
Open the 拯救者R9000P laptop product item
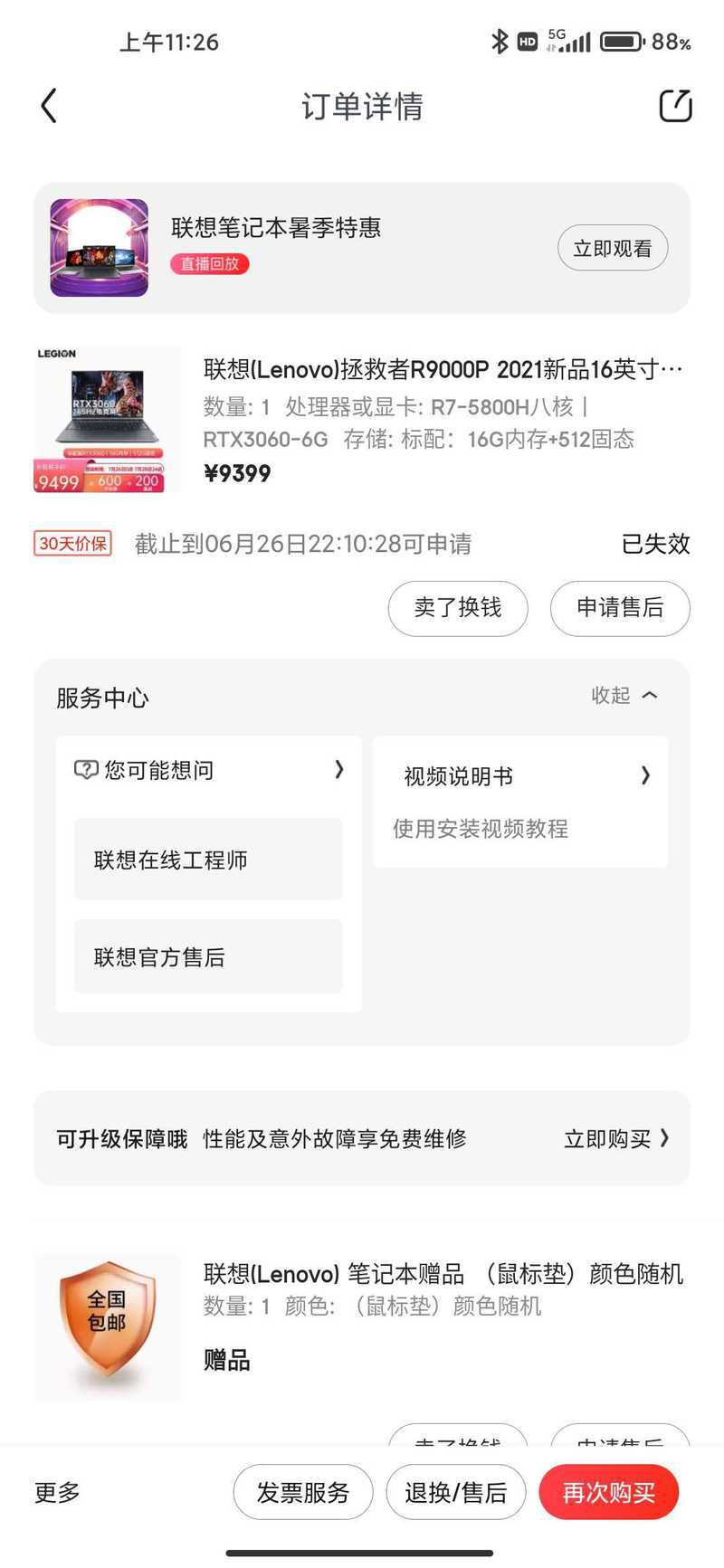click(x=362, y=420)
